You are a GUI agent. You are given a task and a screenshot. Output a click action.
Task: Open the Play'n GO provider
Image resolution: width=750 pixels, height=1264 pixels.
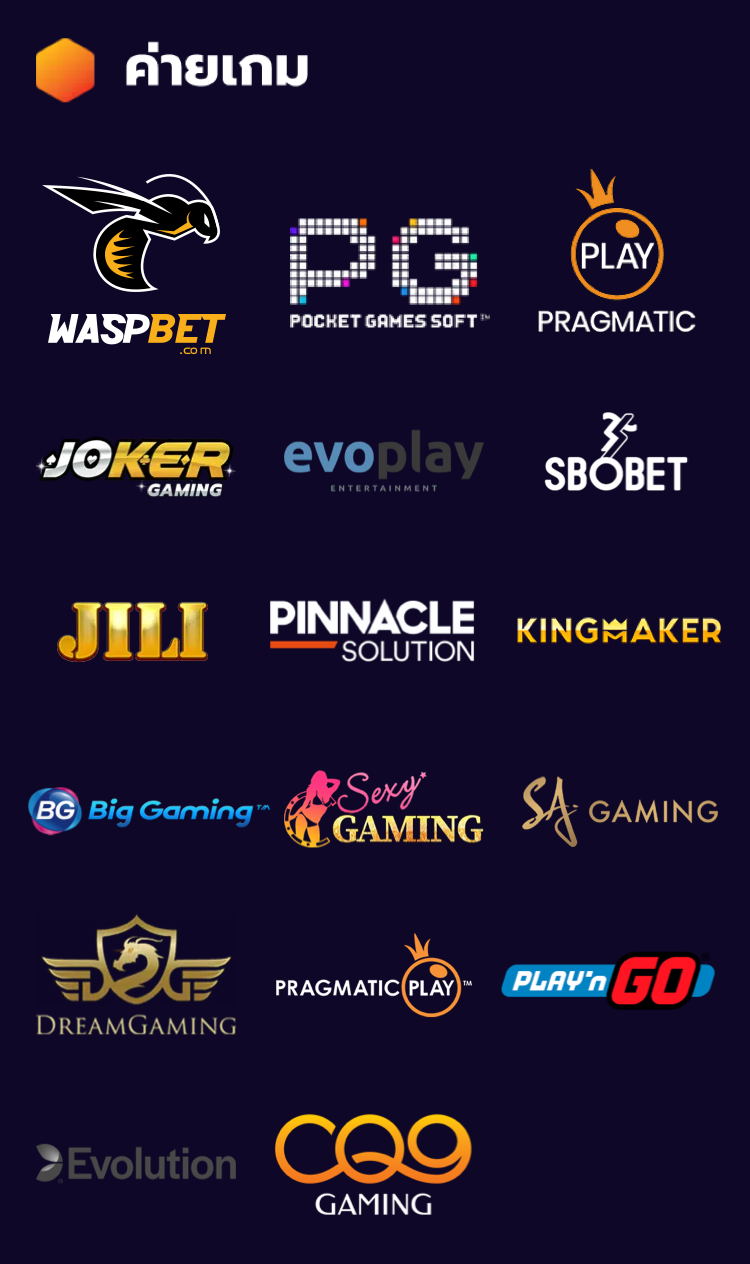(608, 979)
